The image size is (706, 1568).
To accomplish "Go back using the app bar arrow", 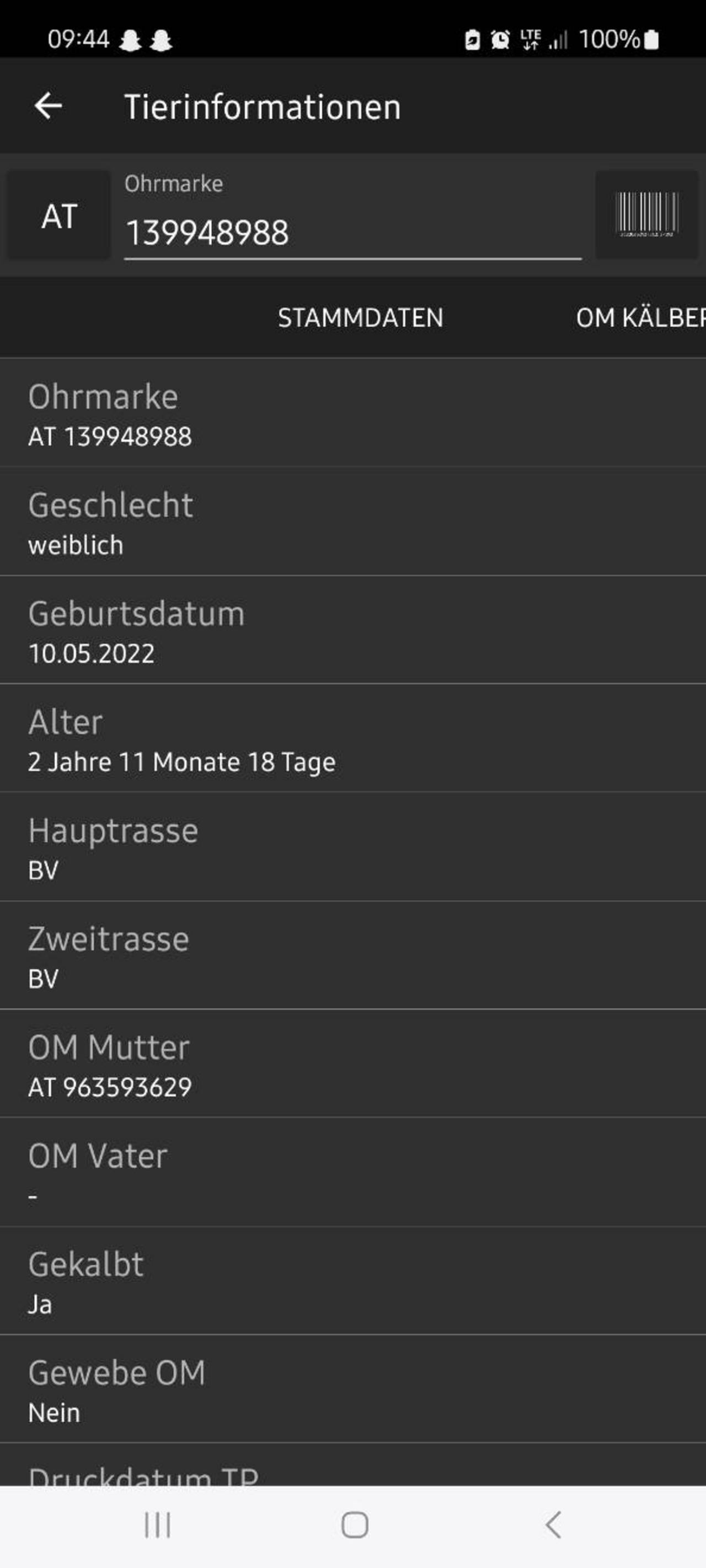I will (x=48, y=106).
